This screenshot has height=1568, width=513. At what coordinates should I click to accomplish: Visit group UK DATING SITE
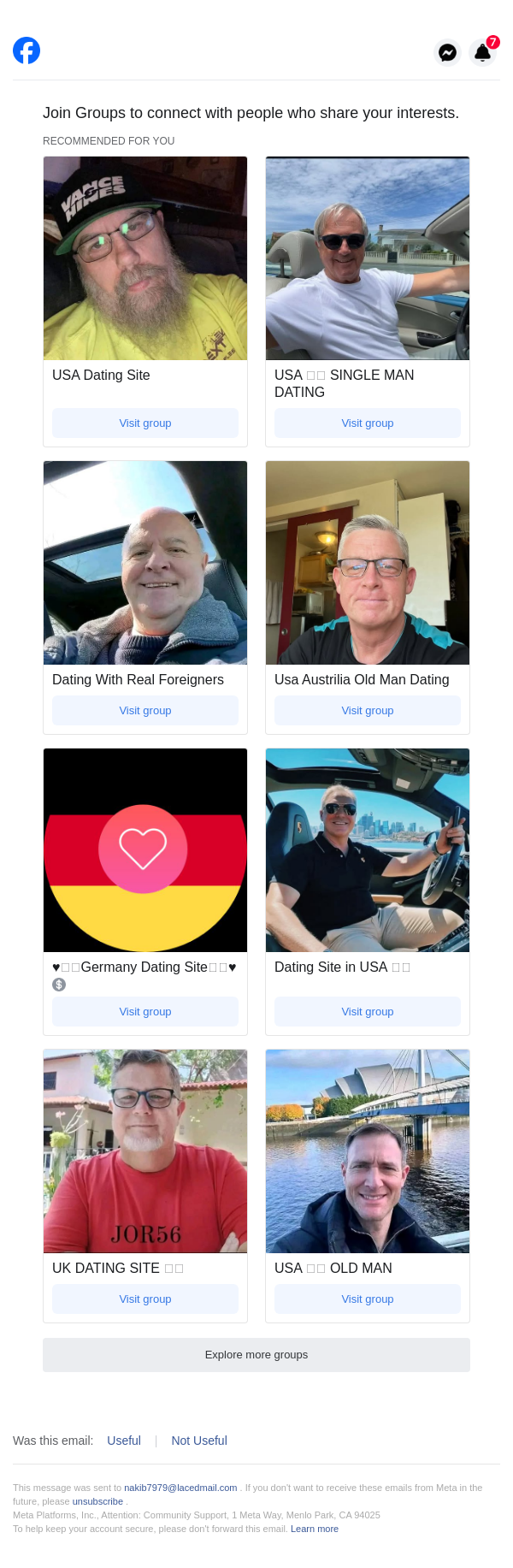pos(145,1299)
